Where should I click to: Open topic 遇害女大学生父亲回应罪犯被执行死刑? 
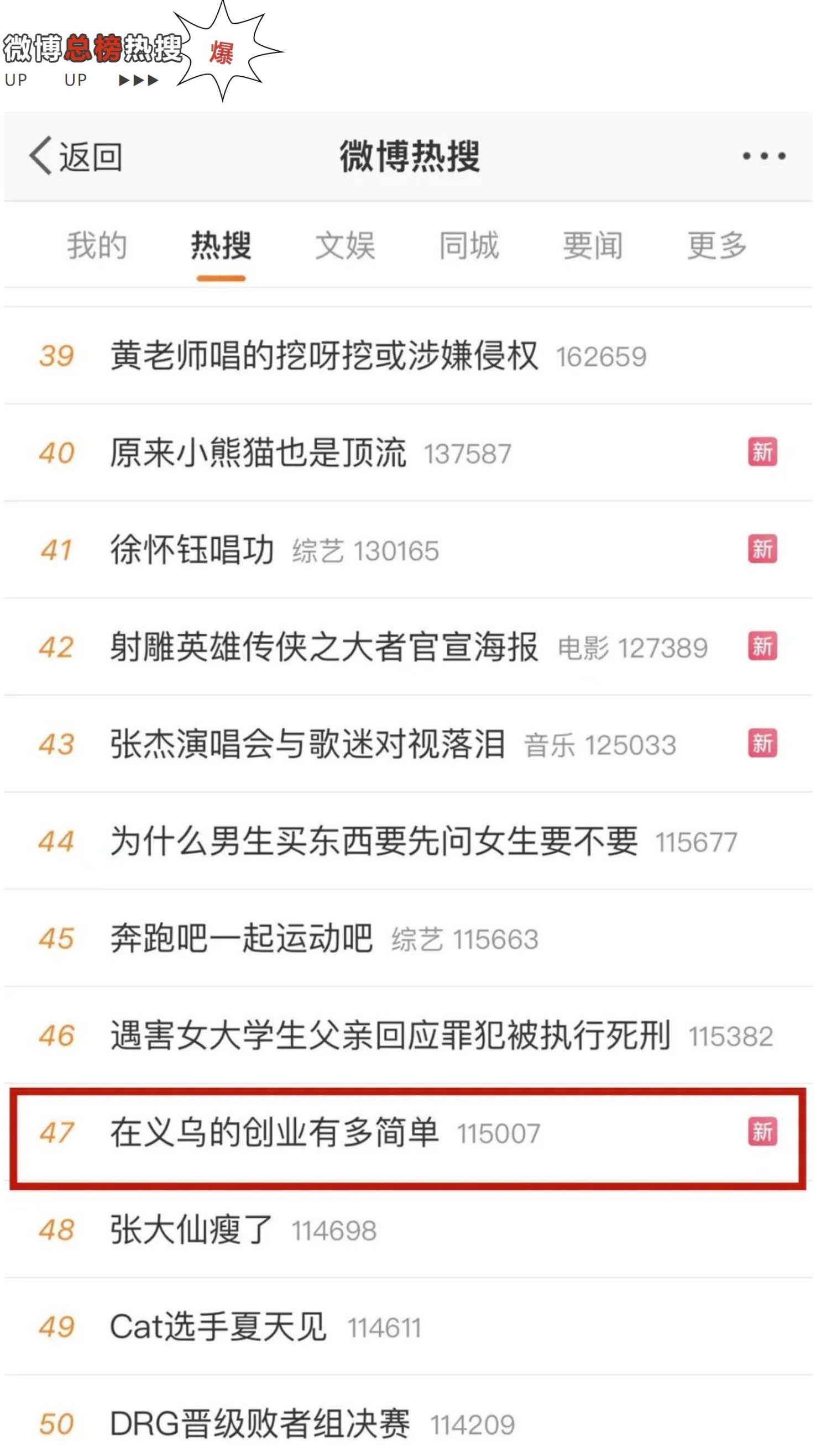[390, 1036]
